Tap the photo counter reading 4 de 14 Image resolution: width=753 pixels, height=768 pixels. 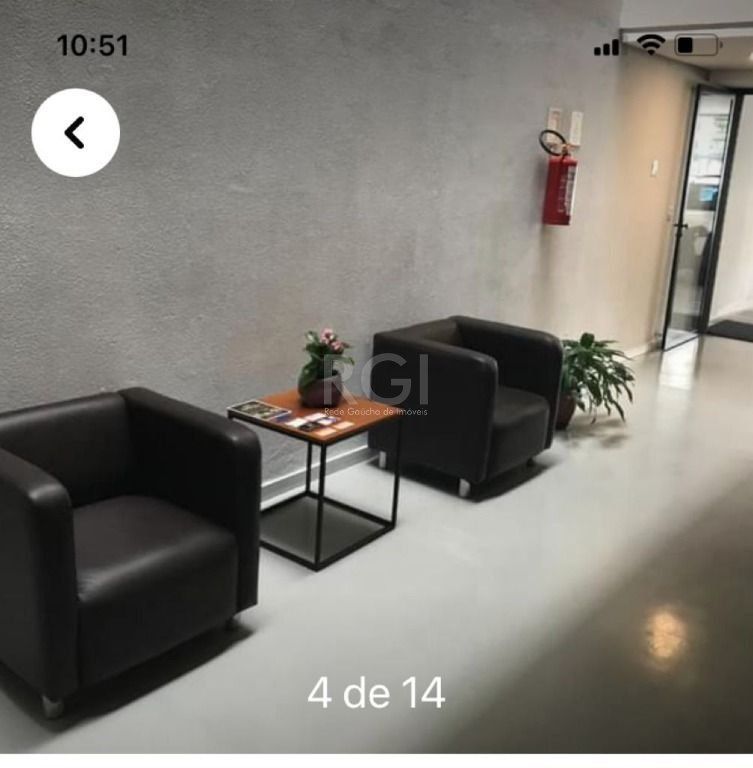(376, 689)
